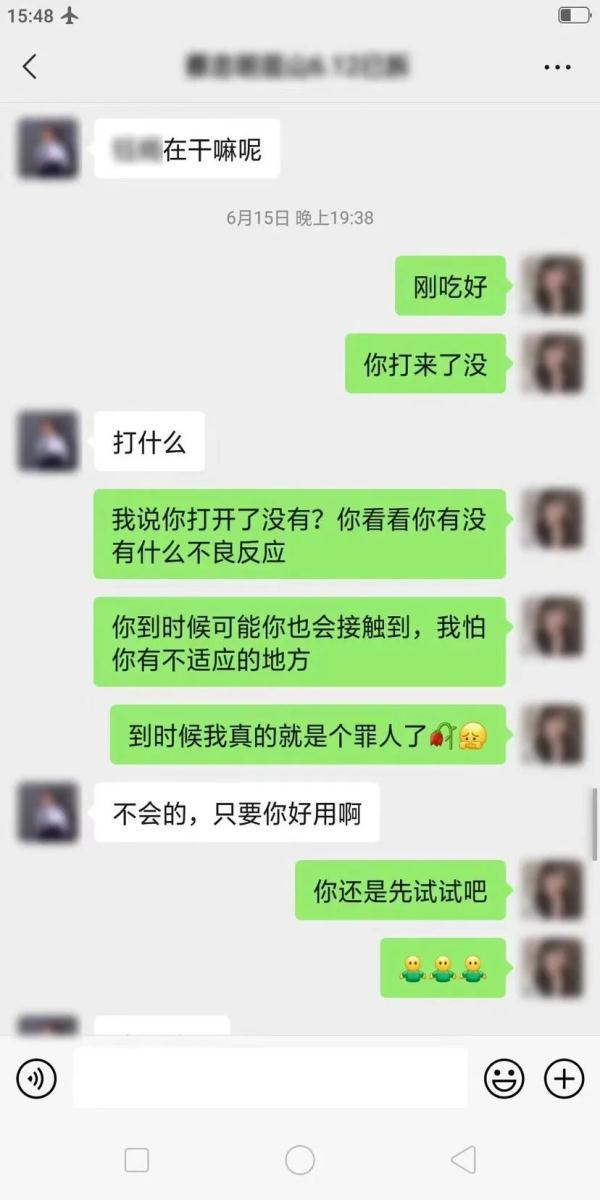Go back to the chat list
600x1200 pixels.
tap(29, 67)
